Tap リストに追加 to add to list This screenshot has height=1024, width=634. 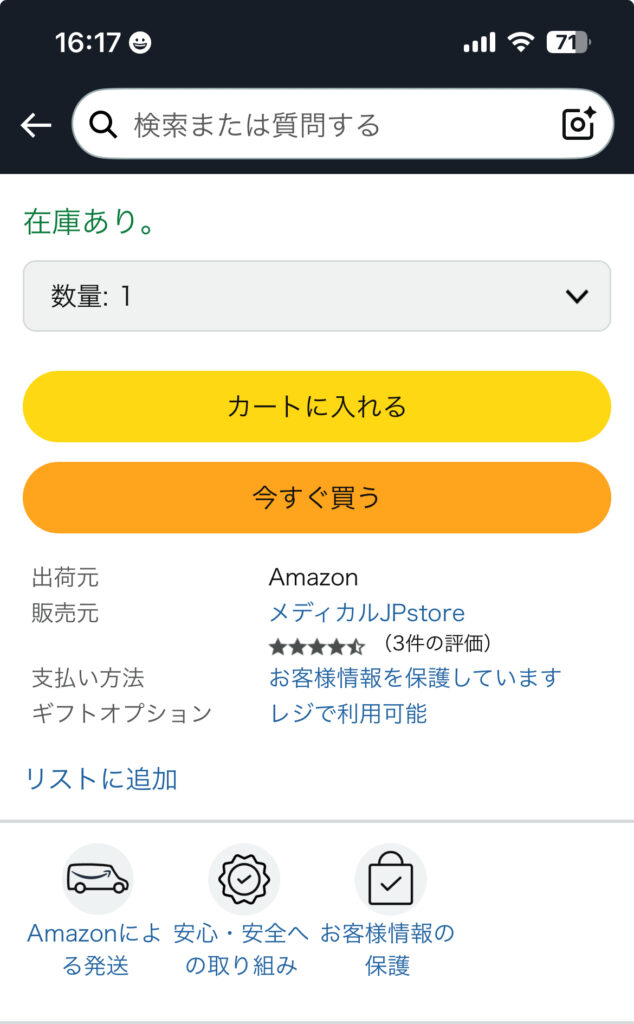101,778
